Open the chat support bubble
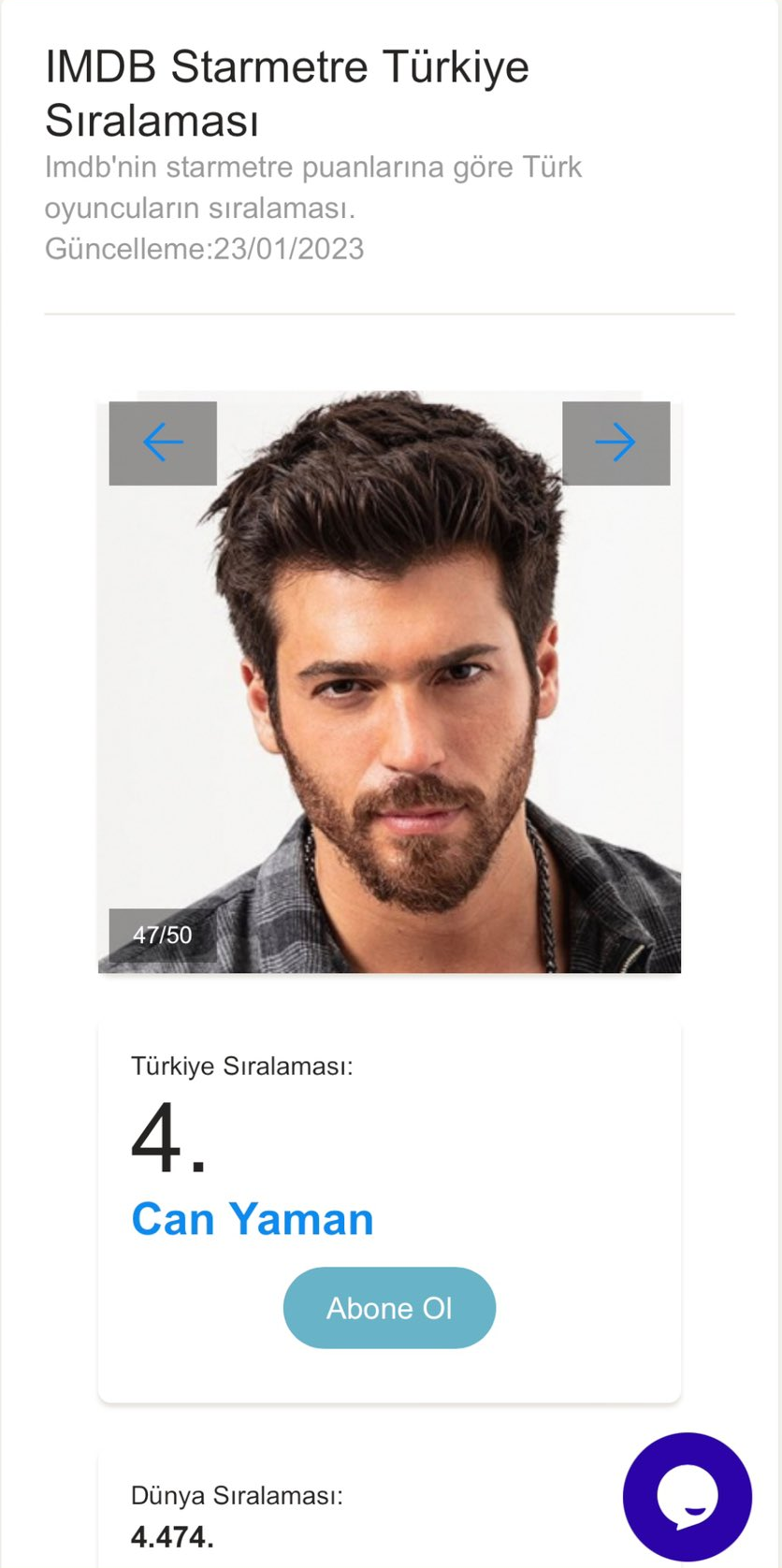Image resolution: width=782 pixels, height=1568 pixels. (x=688, y=1496)
